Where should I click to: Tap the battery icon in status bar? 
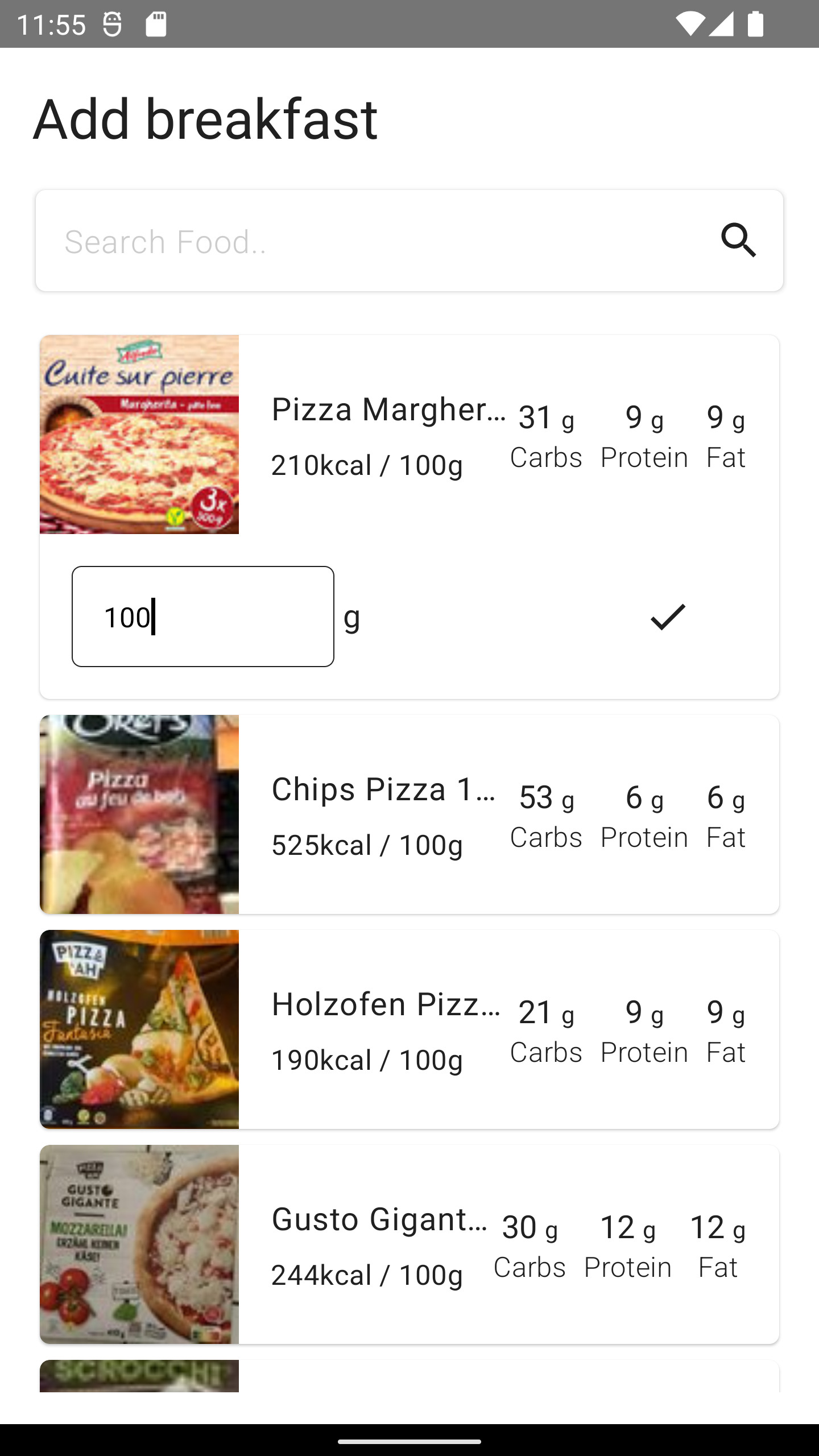click(756, 23)
